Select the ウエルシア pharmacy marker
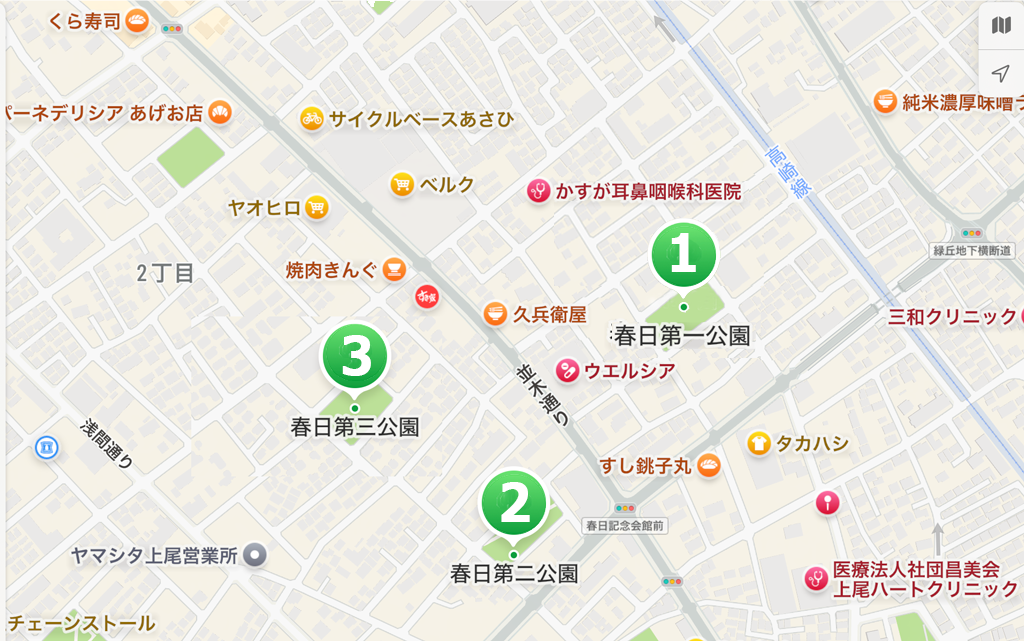The width and height of the screenshot is (1024, 641). pos(568,371)
